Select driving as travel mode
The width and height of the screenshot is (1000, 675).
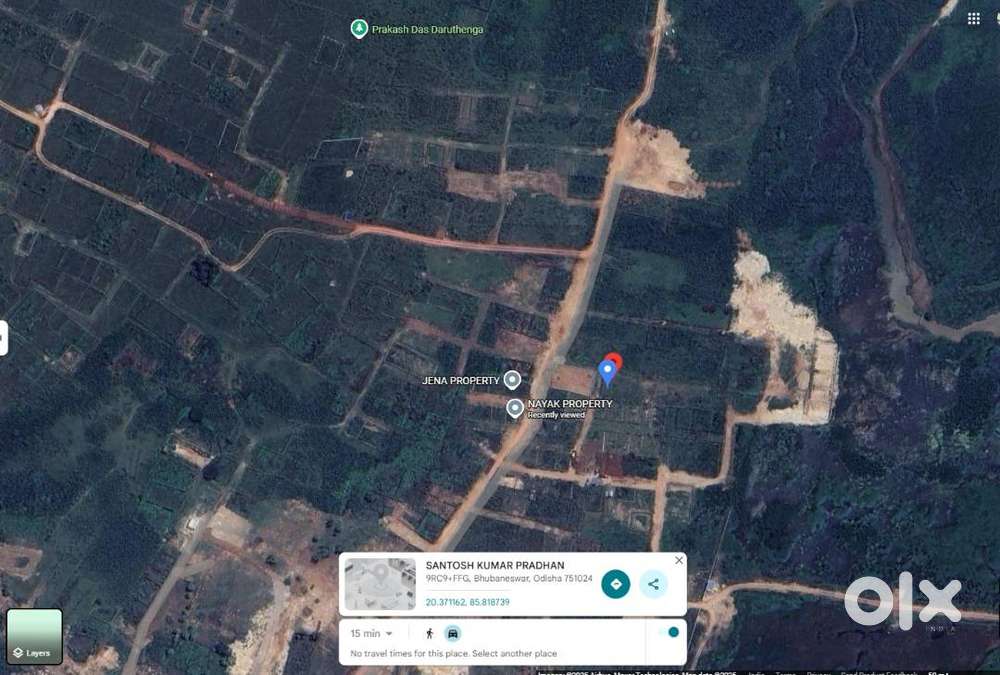(453, 633)
